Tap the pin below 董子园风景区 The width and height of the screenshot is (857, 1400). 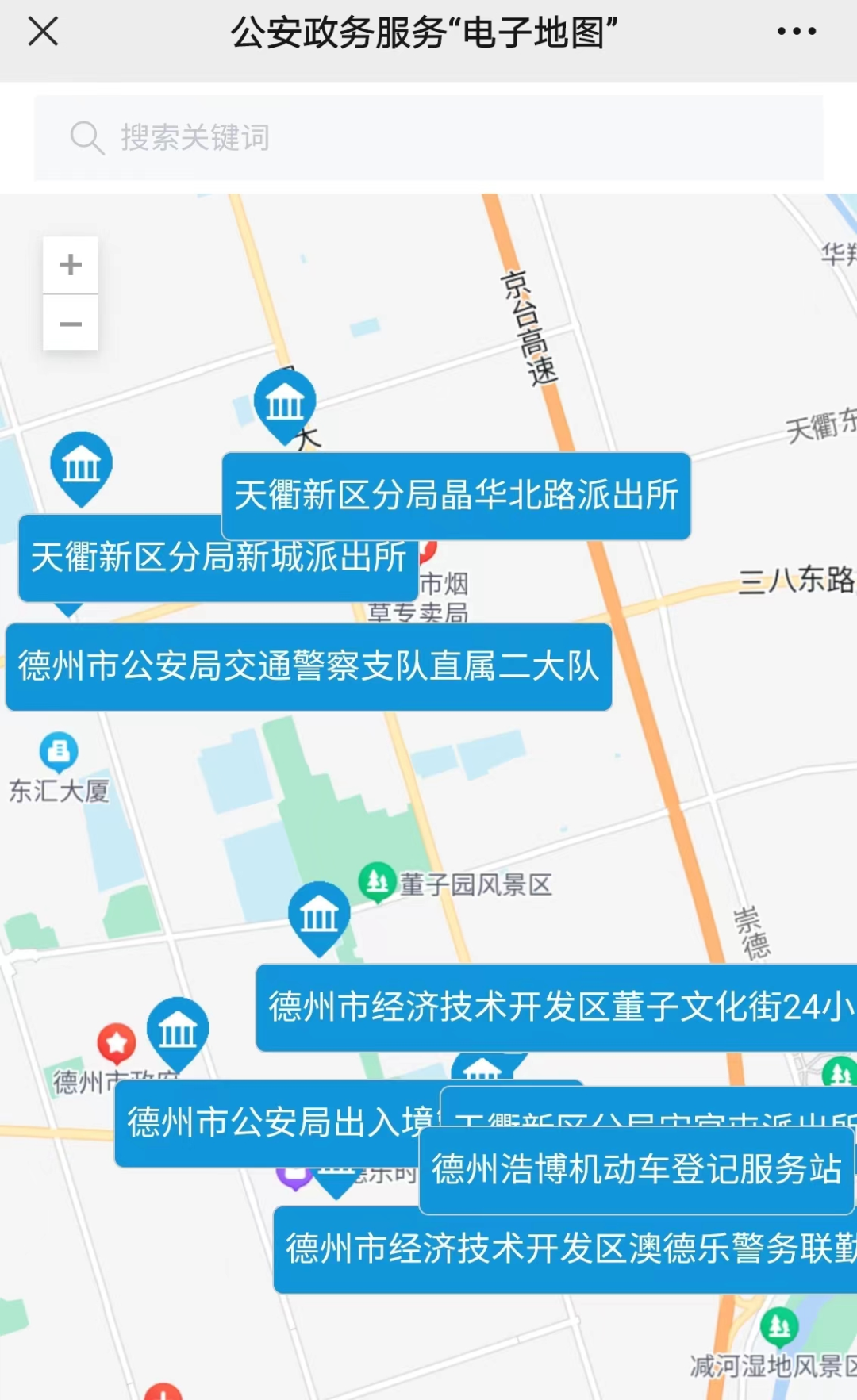click(319, 915)
